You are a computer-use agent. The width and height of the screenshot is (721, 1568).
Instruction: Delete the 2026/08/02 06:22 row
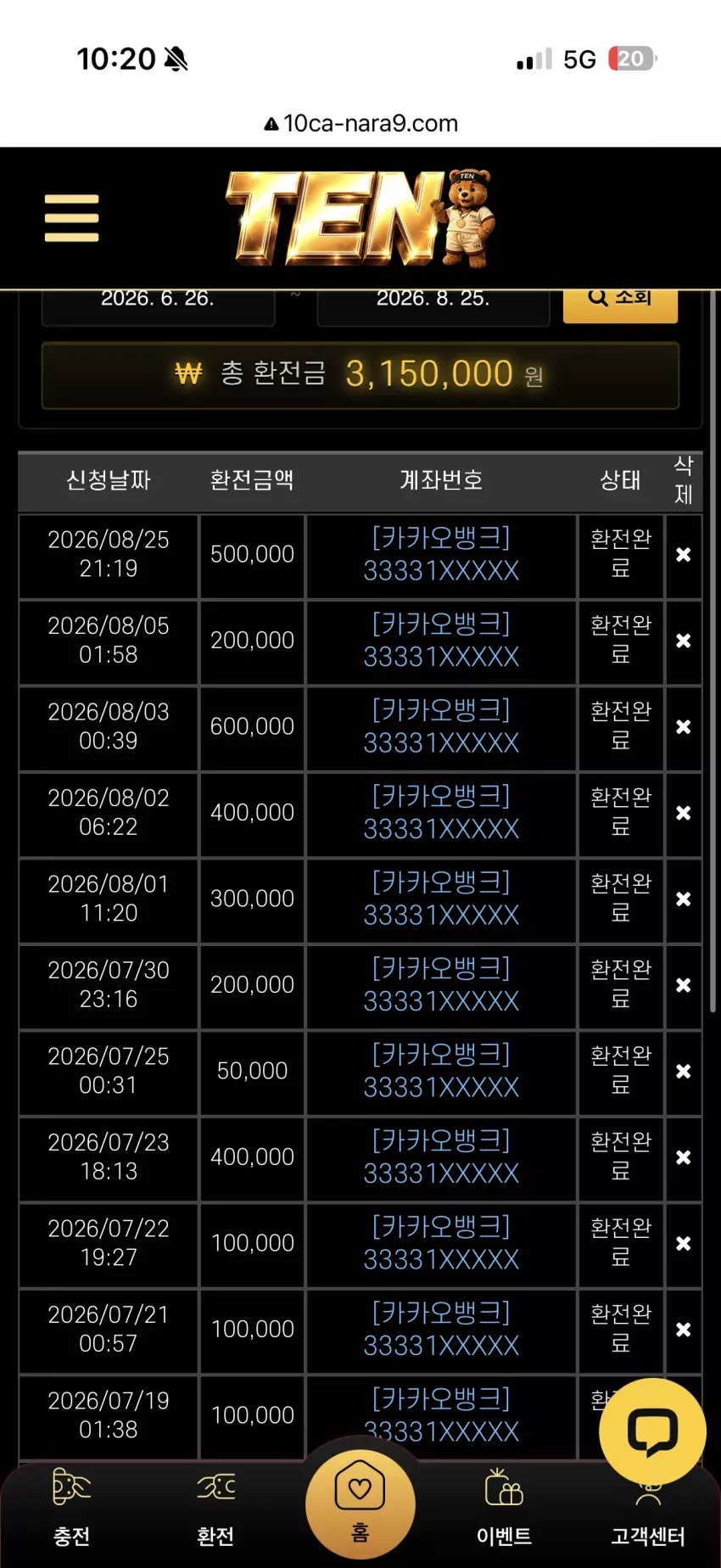pos(683,814)
